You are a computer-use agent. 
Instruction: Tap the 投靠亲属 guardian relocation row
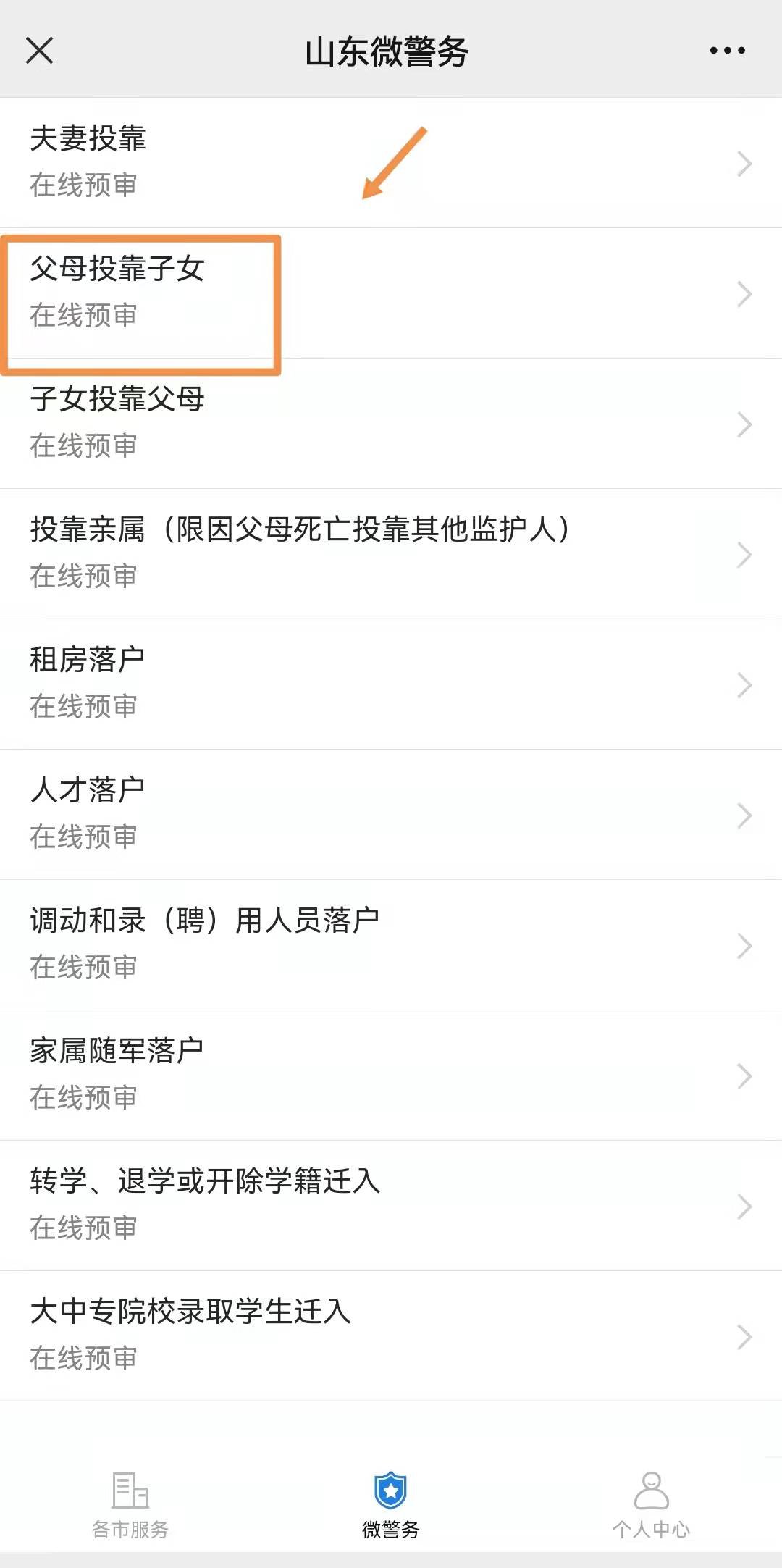[391, 553]
